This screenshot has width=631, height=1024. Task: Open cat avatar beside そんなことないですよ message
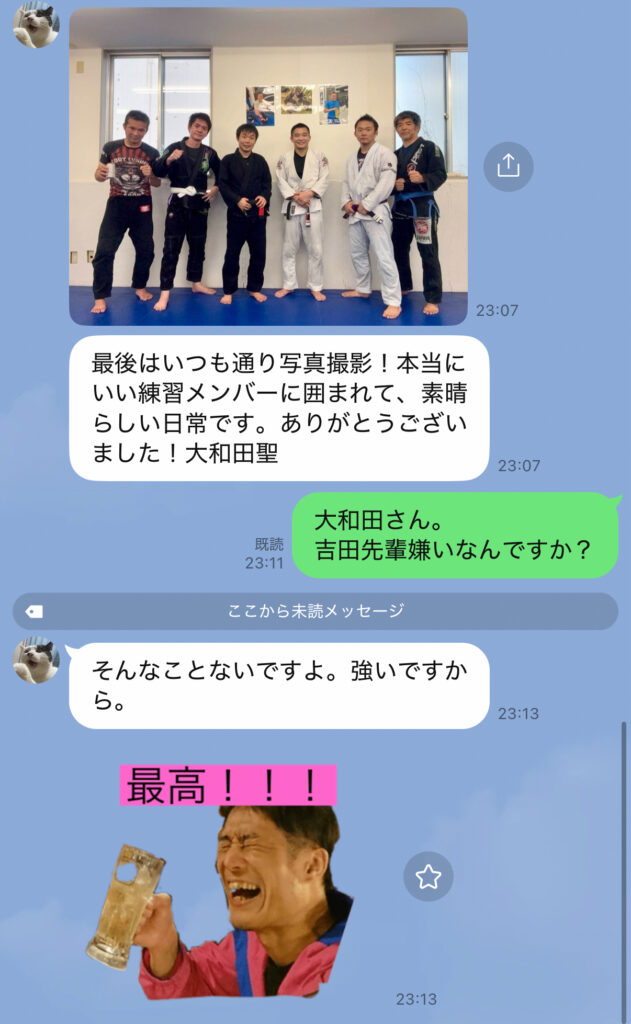click(36, 662)
